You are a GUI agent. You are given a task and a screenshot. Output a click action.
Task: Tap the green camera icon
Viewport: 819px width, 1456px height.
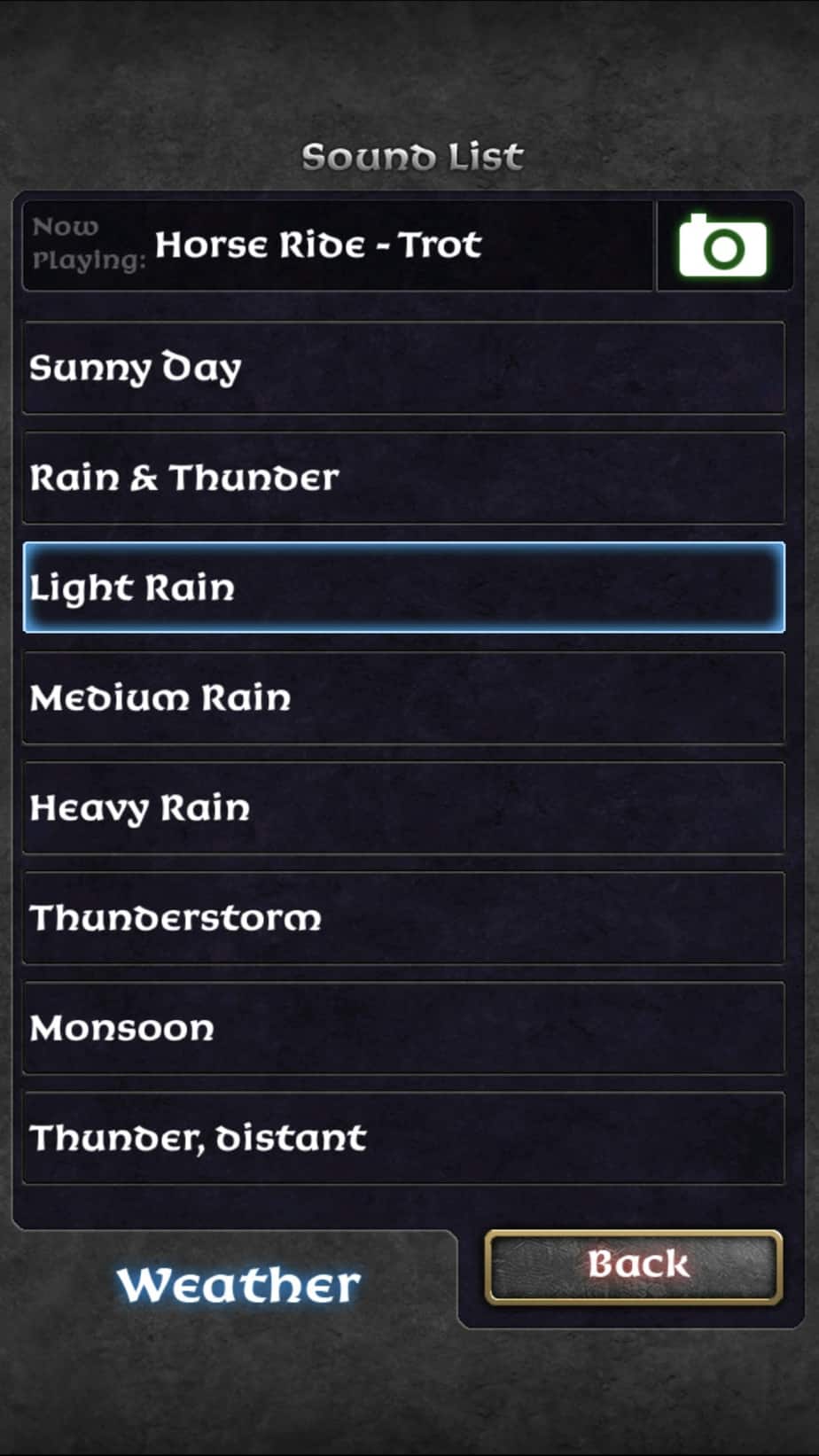[x=722, y=247]
